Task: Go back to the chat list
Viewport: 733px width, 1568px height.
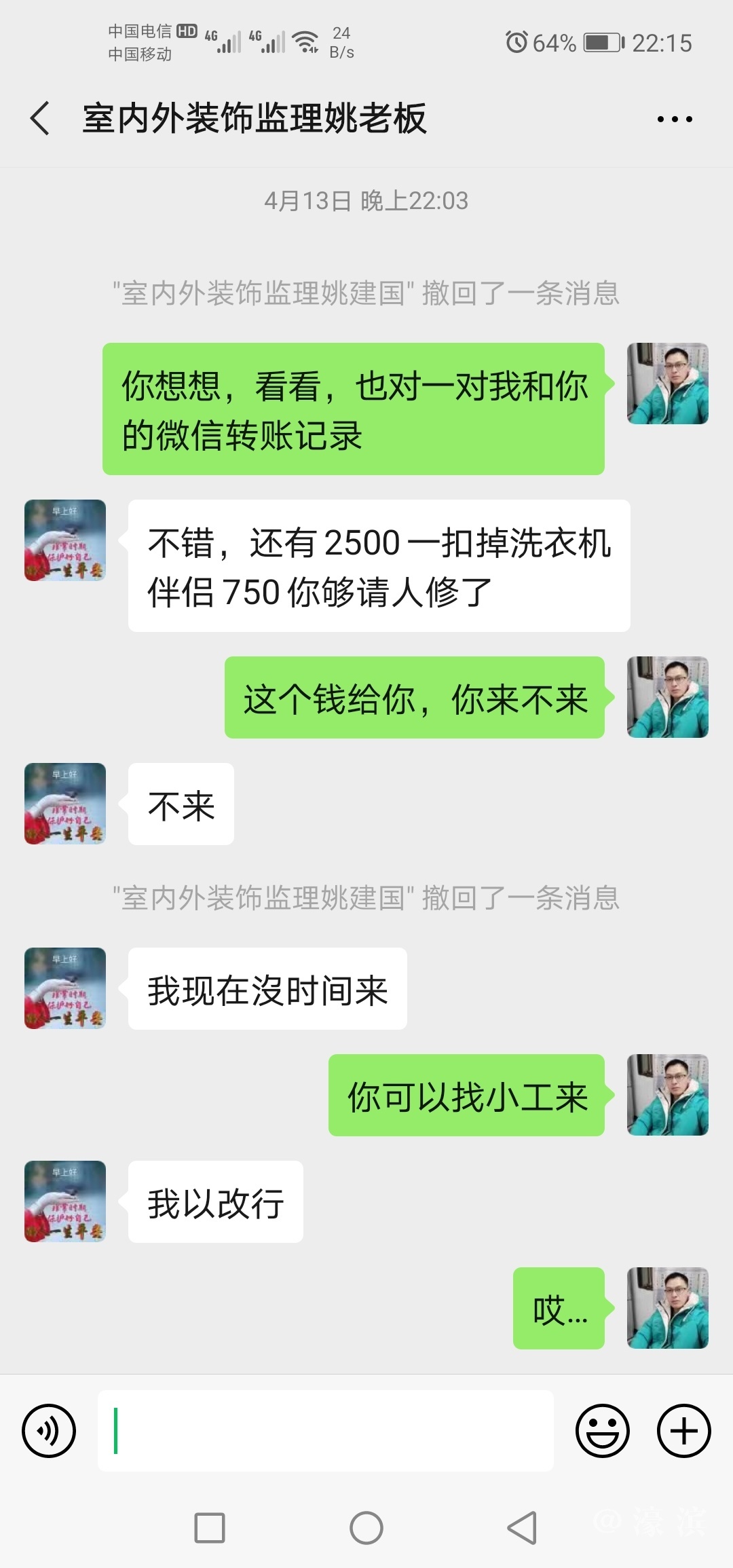Action: click(x=41, y=119)
